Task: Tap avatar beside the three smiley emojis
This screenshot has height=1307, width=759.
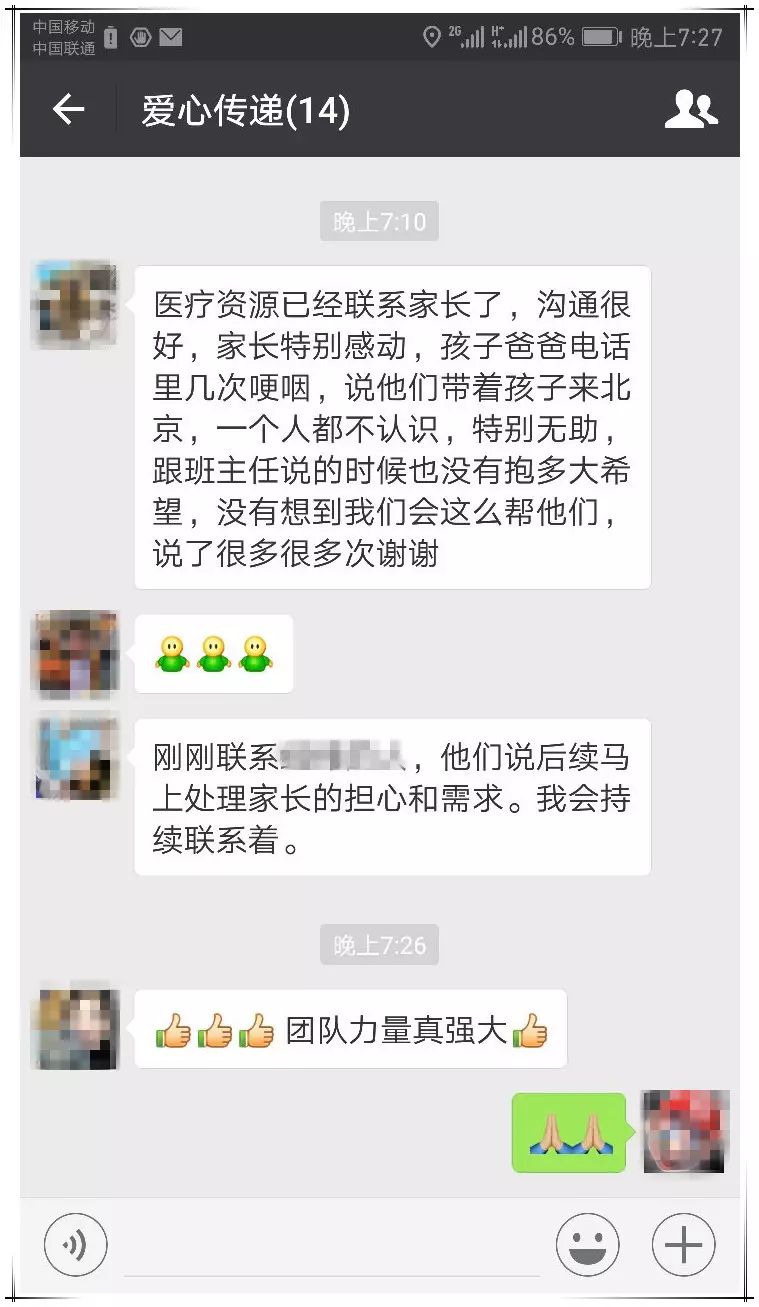Action: pyautogui.click(x=75, y=653)
